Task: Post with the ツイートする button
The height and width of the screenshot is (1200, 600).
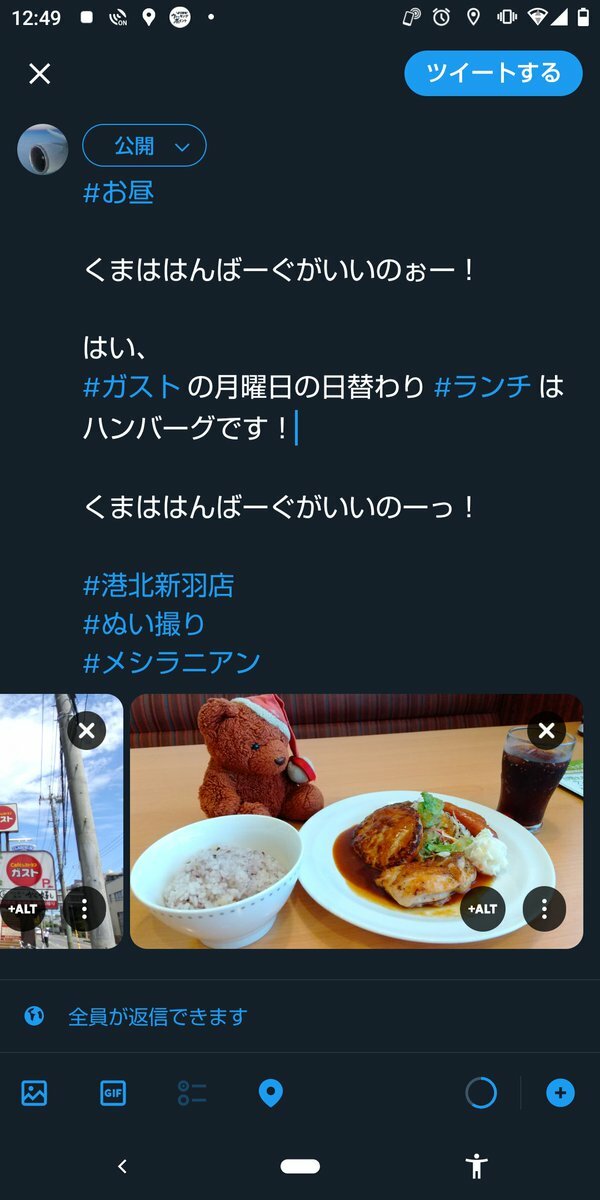Action: (x=493, y=73)
